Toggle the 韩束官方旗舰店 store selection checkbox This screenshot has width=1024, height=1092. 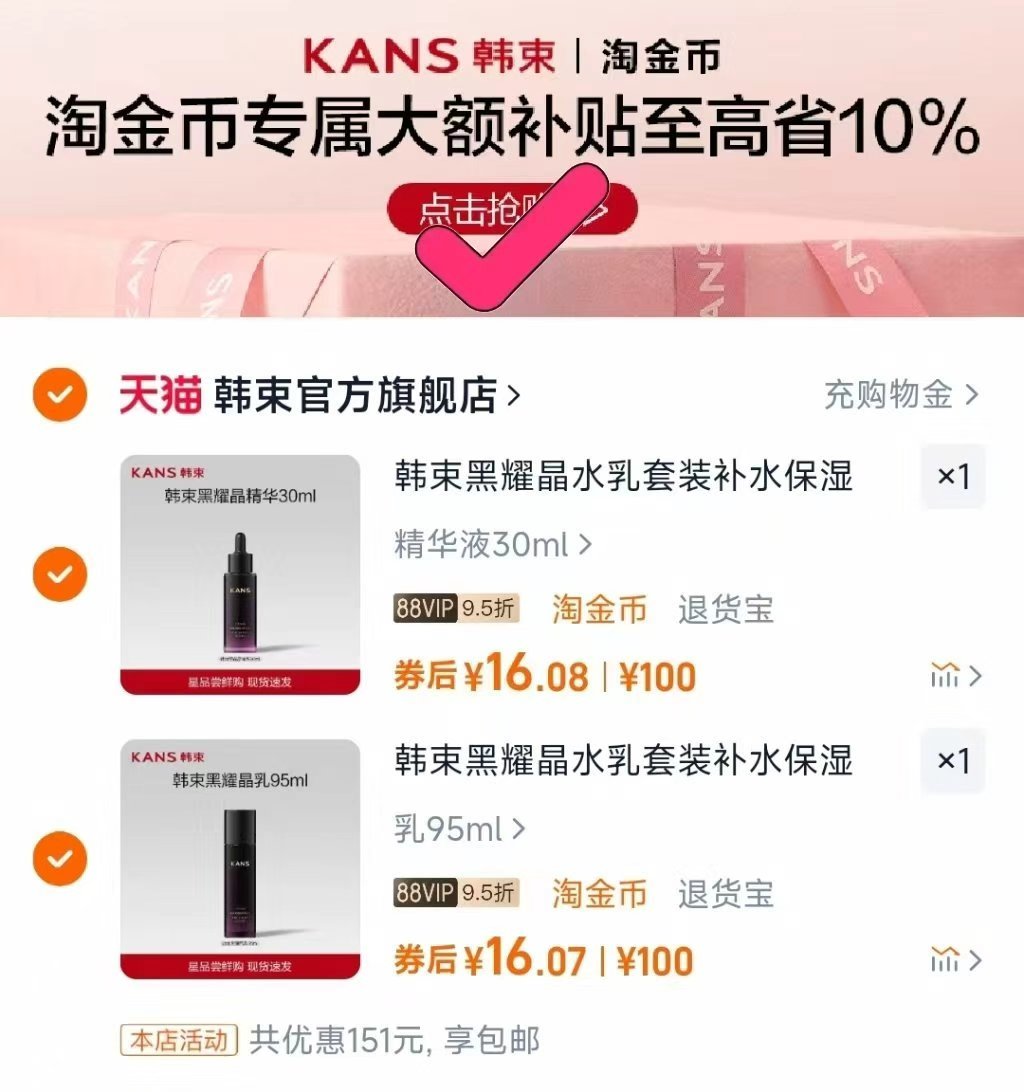[58, 394]
